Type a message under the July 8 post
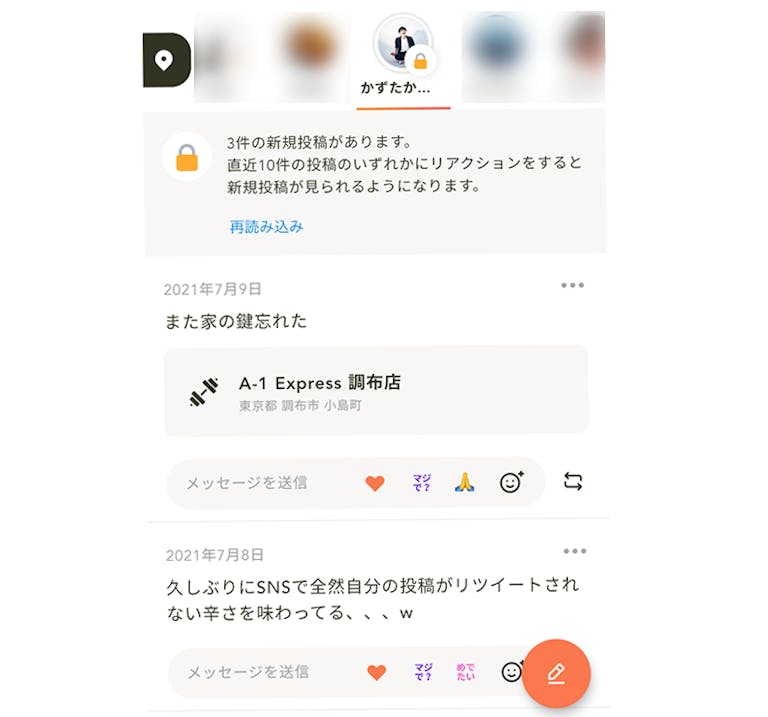The height and width of the screenshot is (717, 768). tap(262, 672)
